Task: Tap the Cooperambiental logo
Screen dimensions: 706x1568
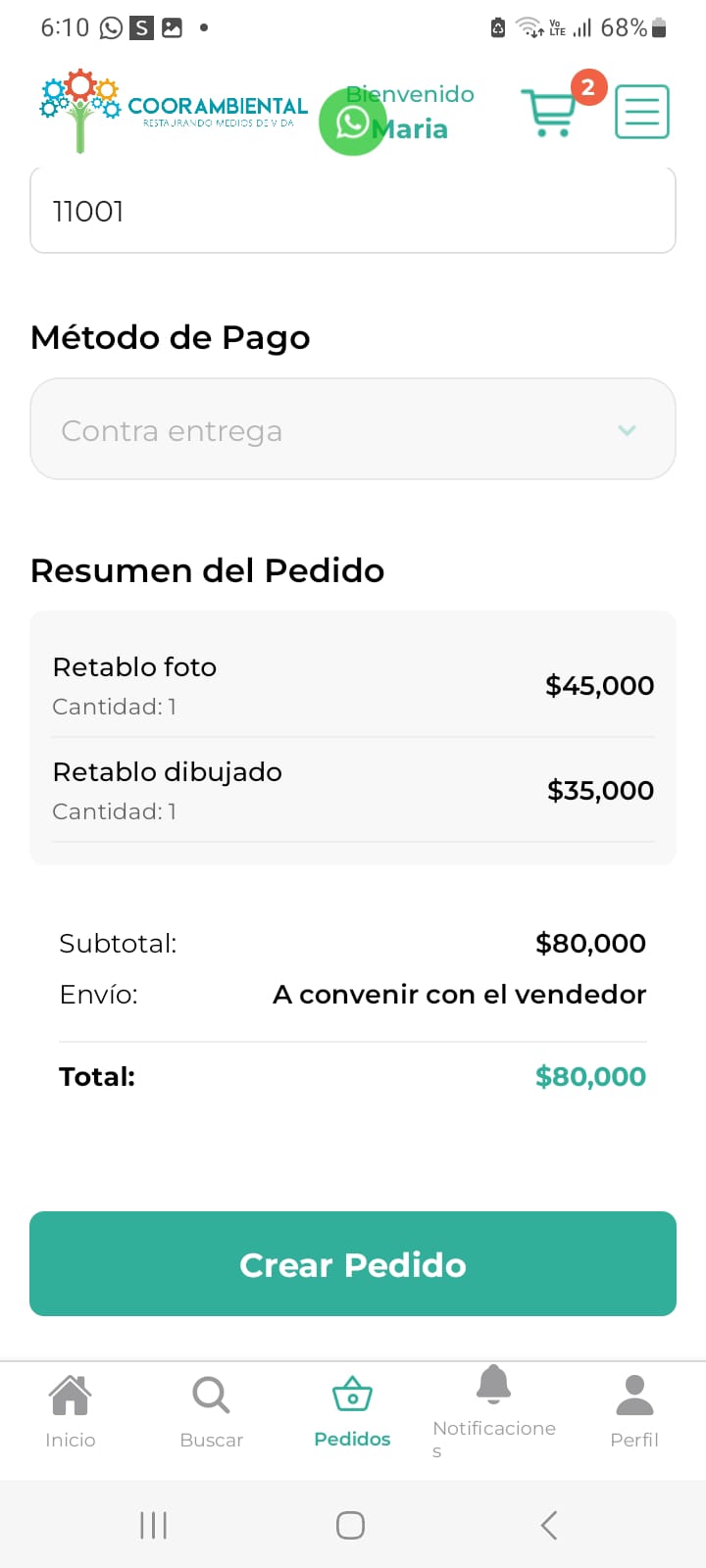Action: click(x=174, y=110)
